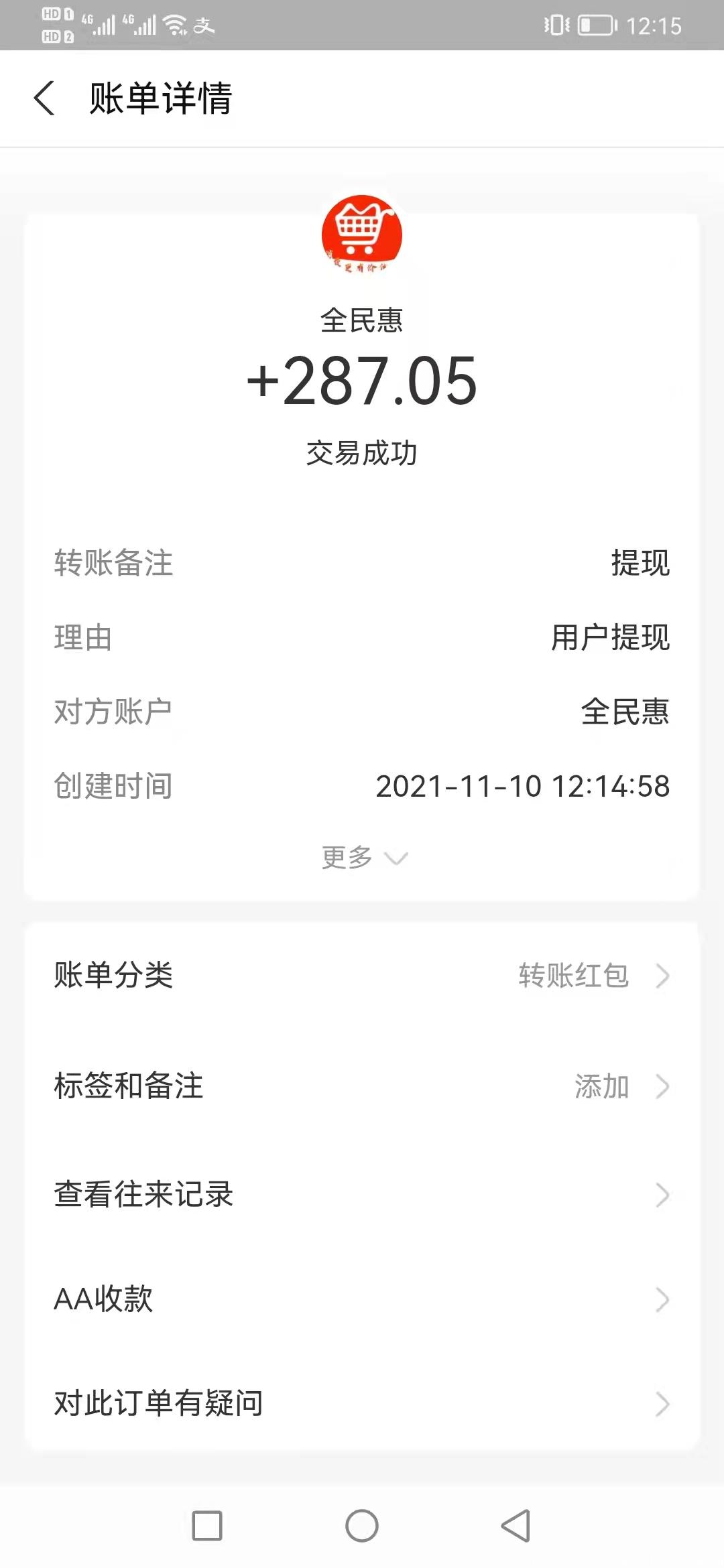Screen dimensions: 724x1568
Task: Tap the 用户提现 reason field
Action: (610, 639)
